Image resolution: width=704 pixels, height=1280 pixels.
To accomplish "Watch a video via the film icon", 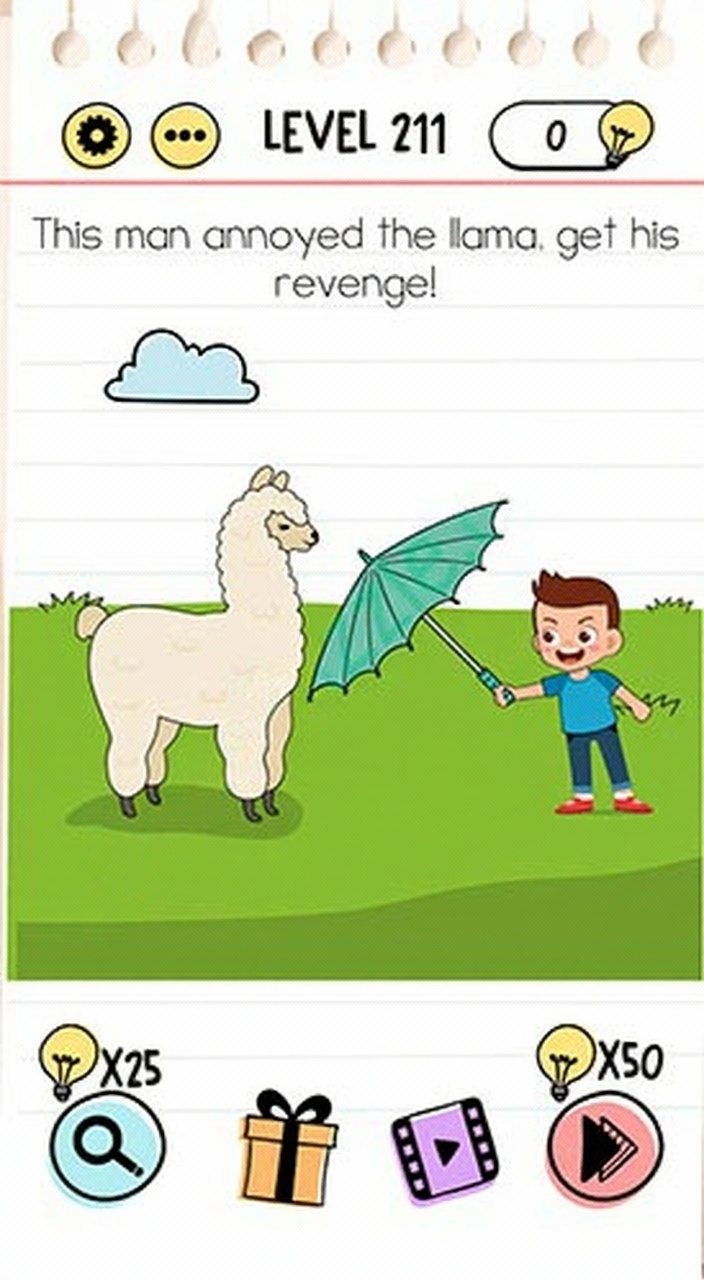I will pos(445,1151).
